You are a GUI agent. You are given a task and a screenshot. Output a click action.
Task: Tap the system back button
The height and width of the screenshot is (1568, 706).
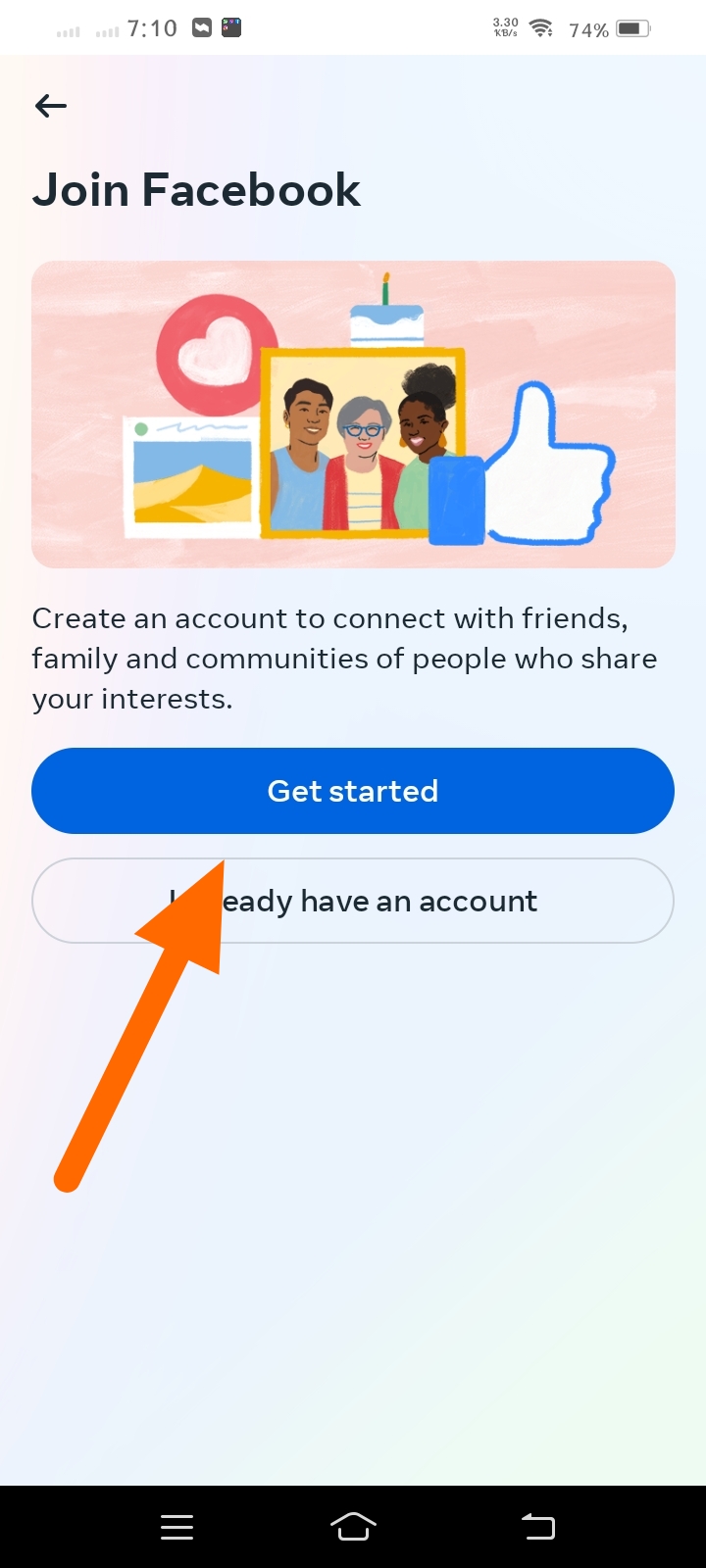coord(537,1527)
